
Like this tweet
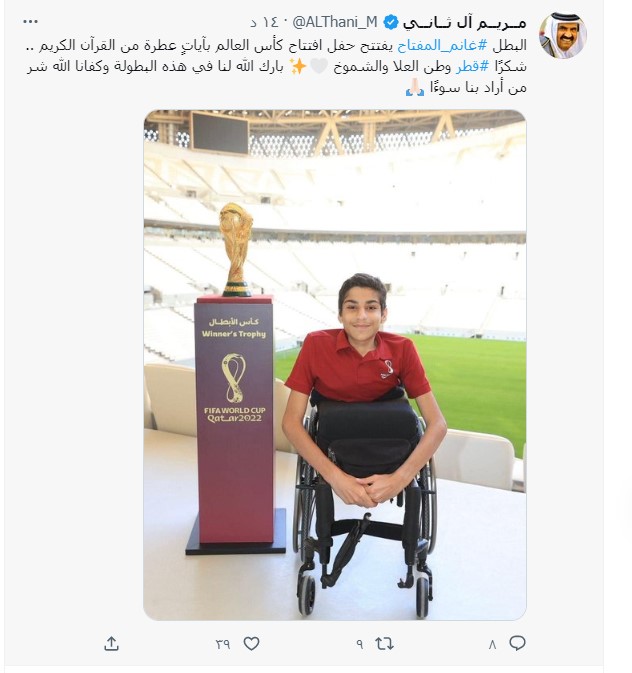tap(251, 644)
